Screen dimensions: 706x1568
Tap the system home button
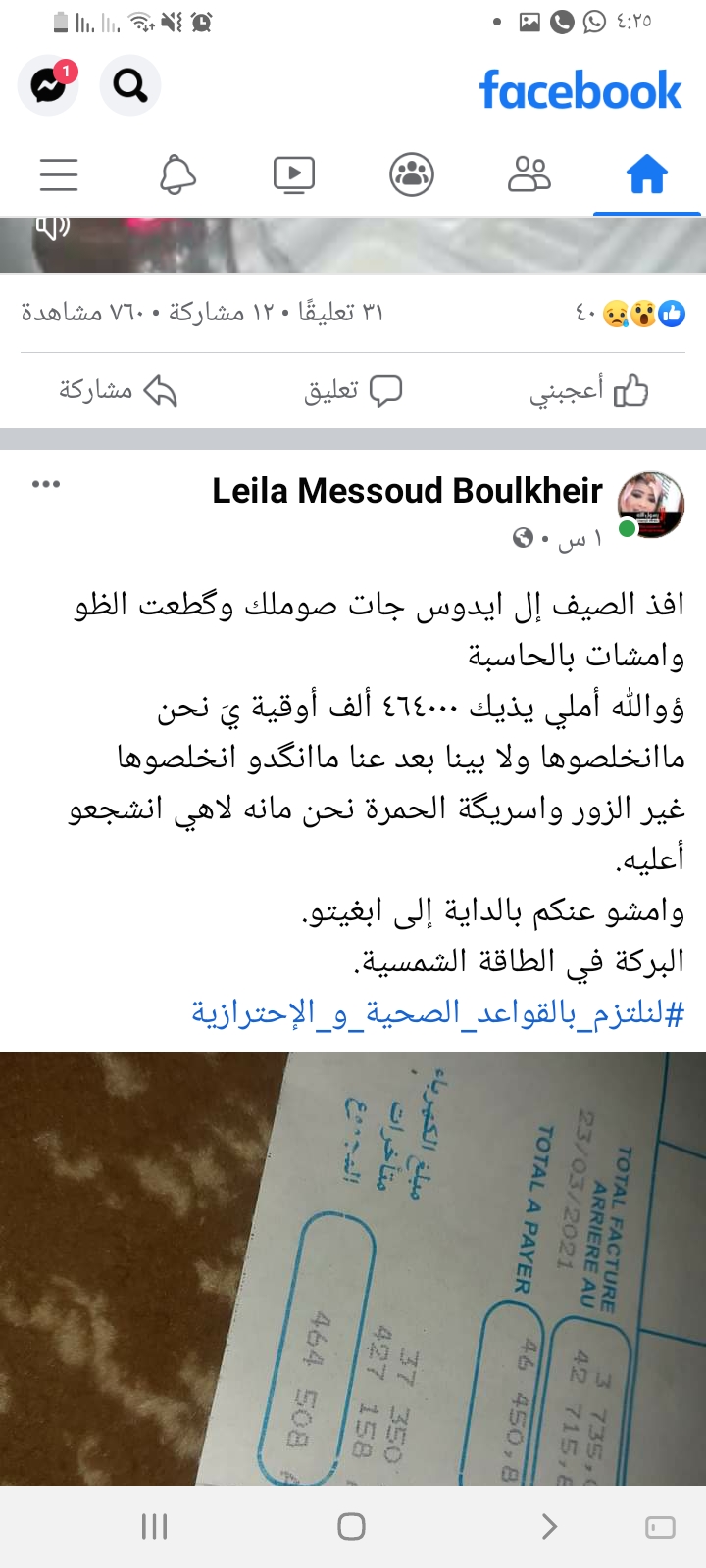(x=351, y=1526)
